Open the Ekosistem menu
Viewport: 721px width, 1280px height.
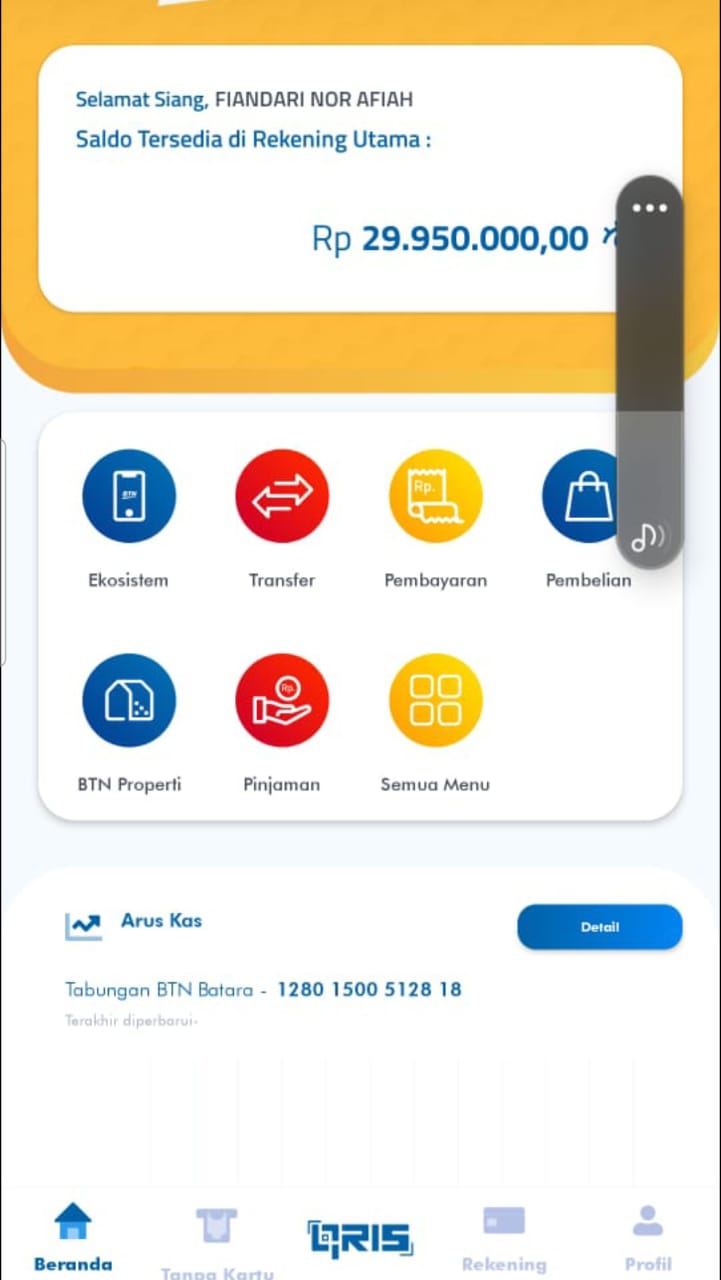pos(129,497)
